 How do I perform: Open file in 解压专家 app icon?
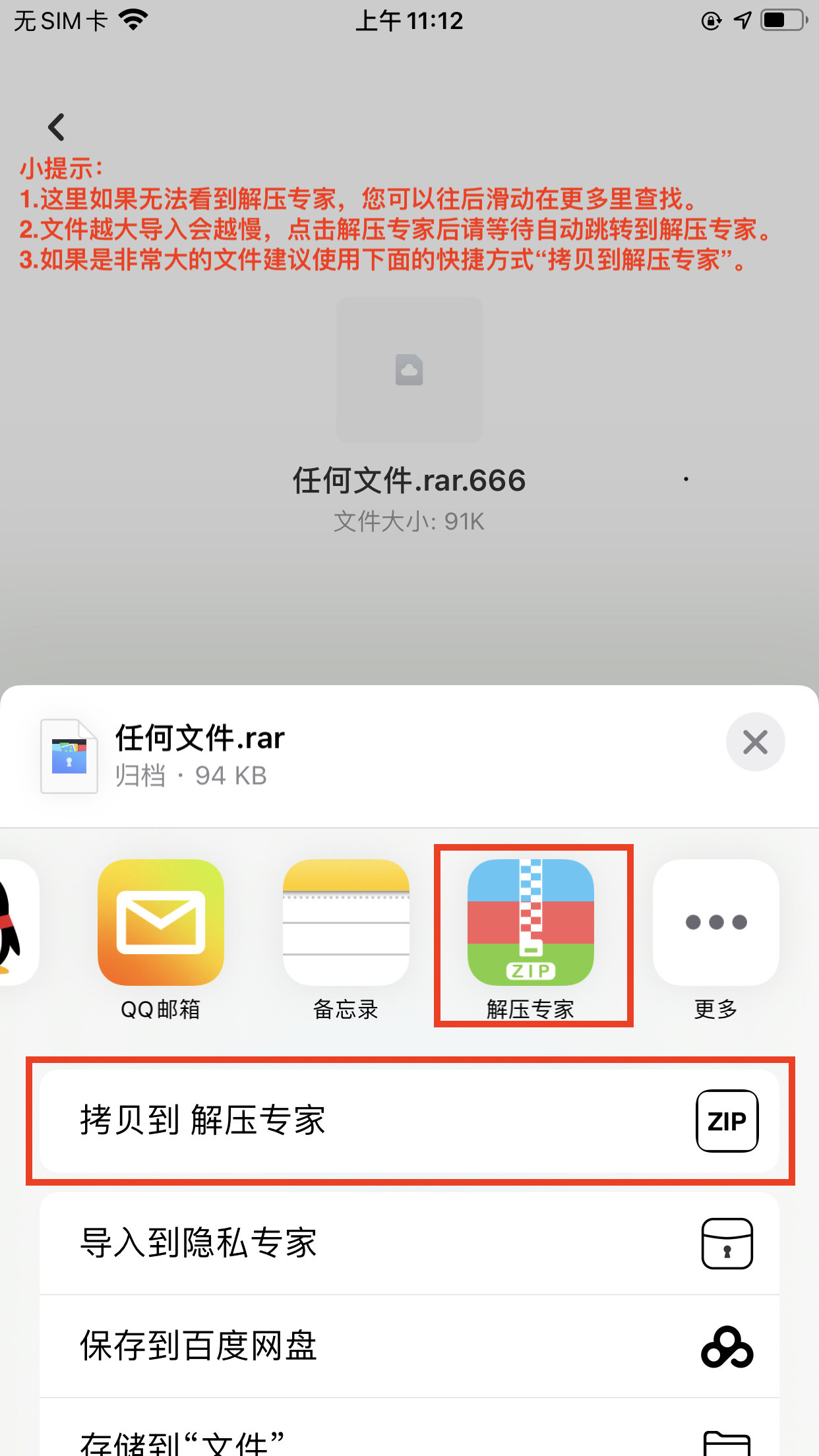coord(531,923)
